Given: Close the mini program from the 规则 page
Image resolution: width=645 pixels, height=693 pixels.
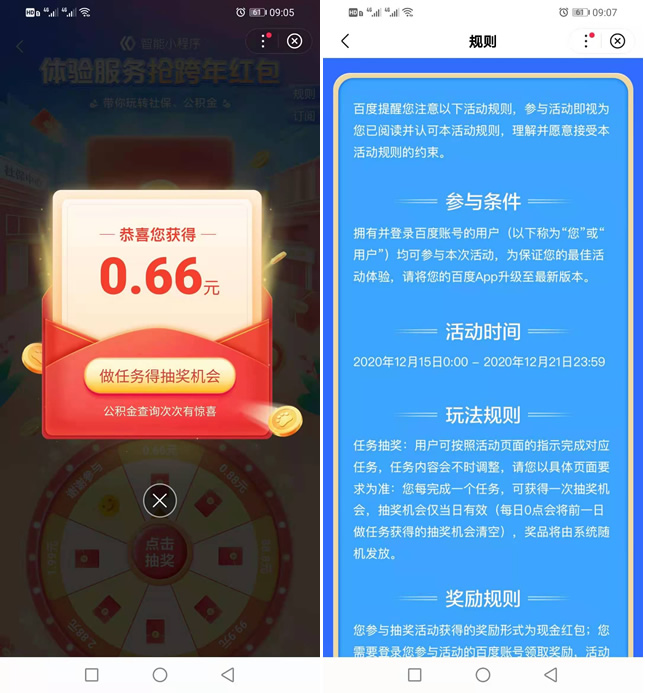Looking at the screenshot, I should point(618,41).
